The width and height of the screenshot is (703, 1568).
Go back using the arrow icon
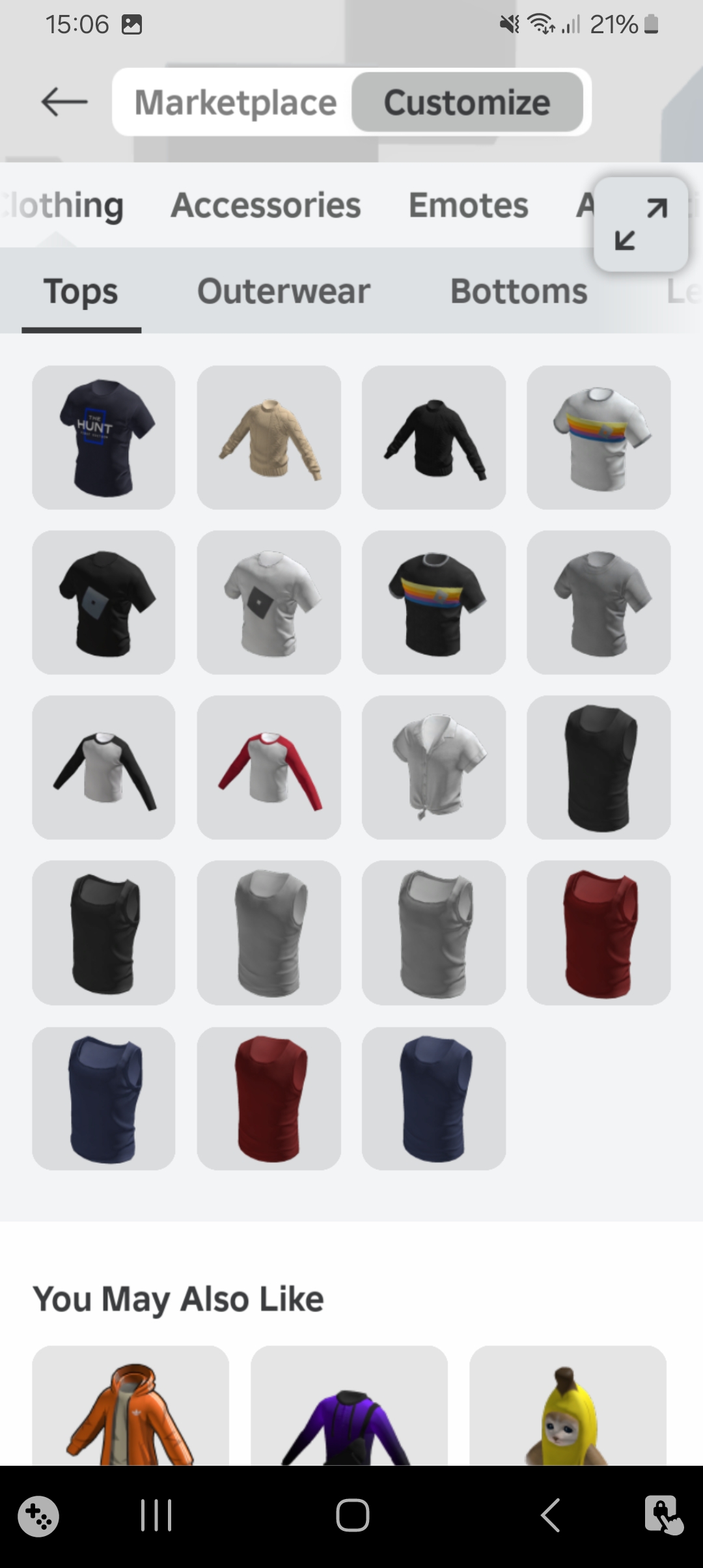coord(64,102)
